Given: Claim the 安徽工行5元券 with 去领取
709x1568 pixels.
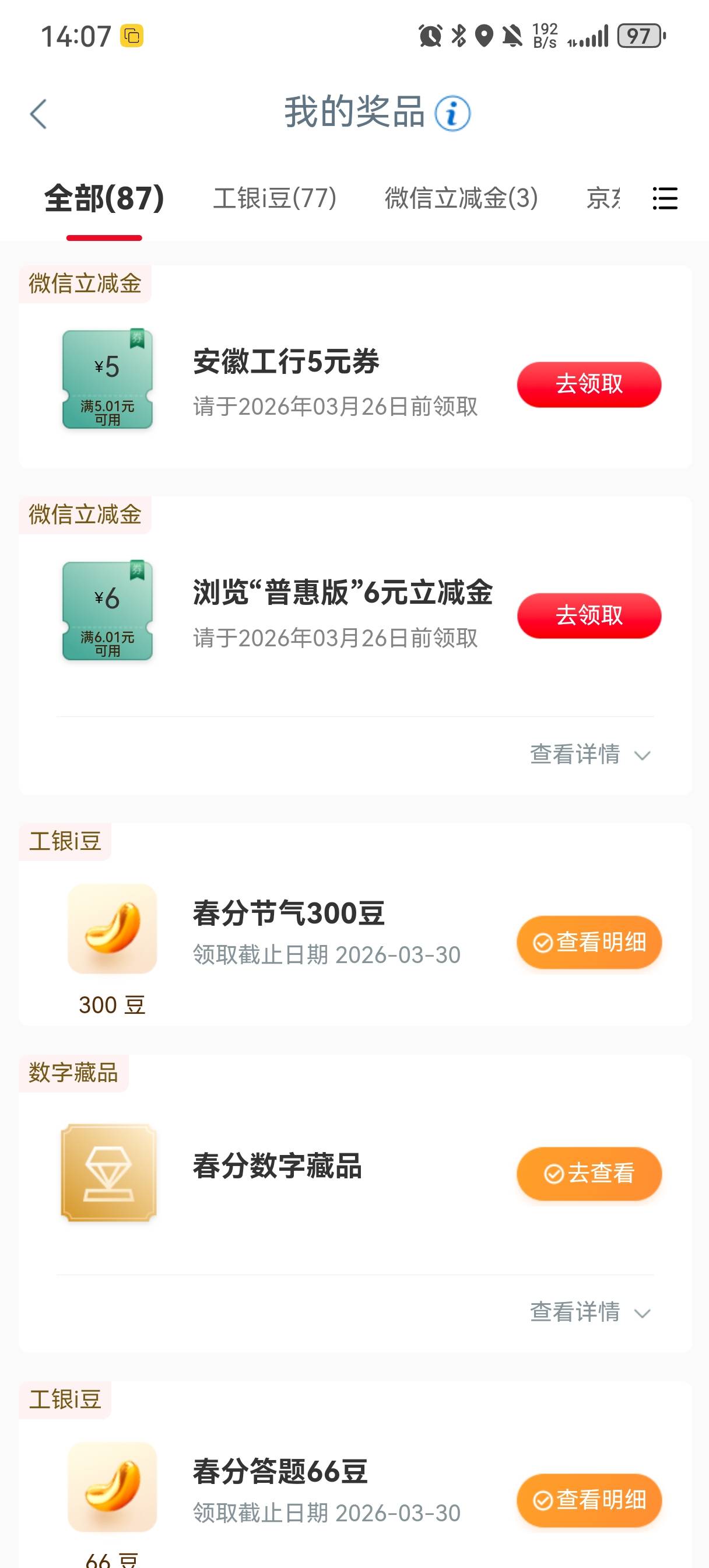Looking at the screenshot, I should click(x=588, y=384).
